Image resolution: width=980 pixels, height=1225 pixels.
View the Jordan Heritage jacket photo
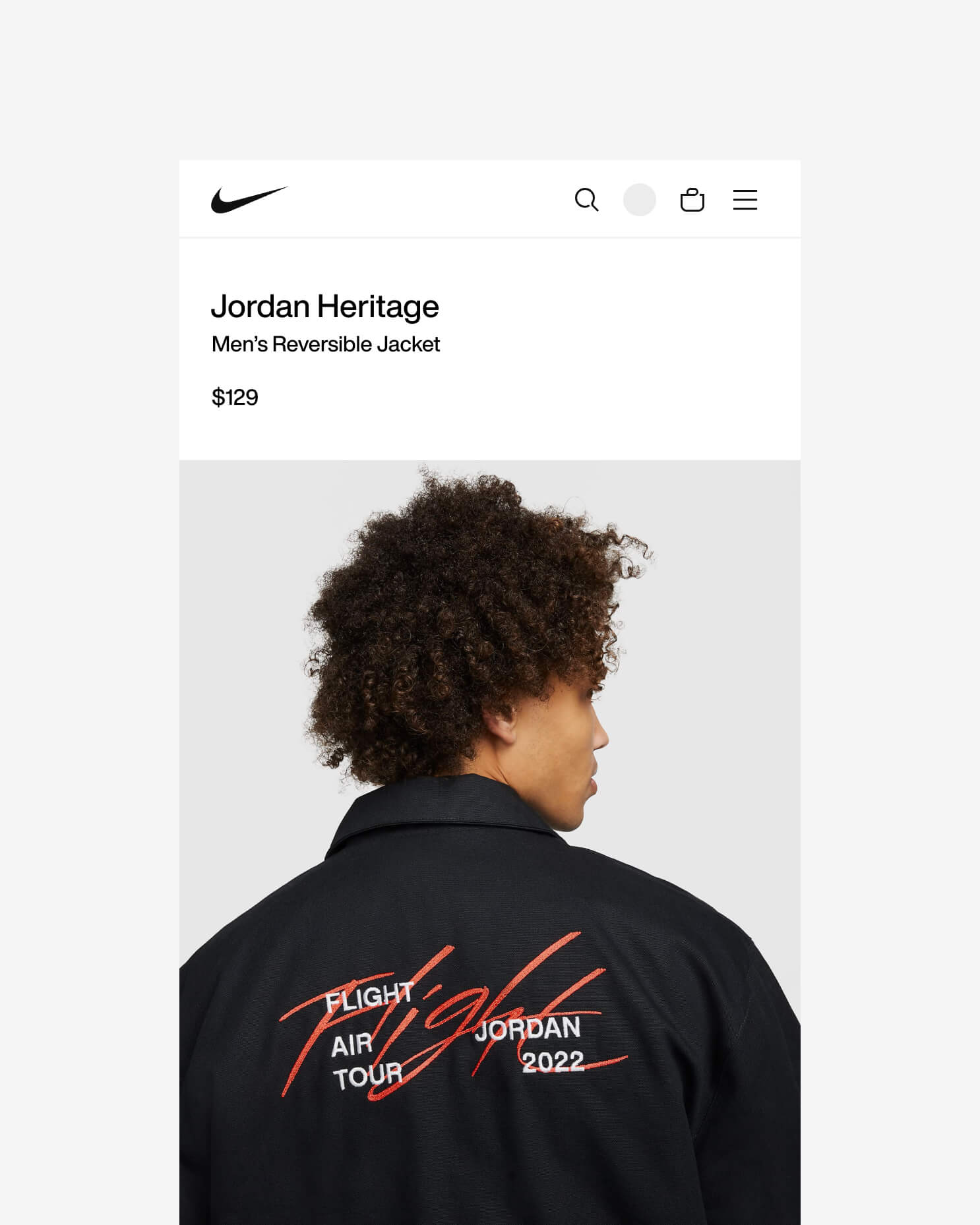tap(489, 842)
